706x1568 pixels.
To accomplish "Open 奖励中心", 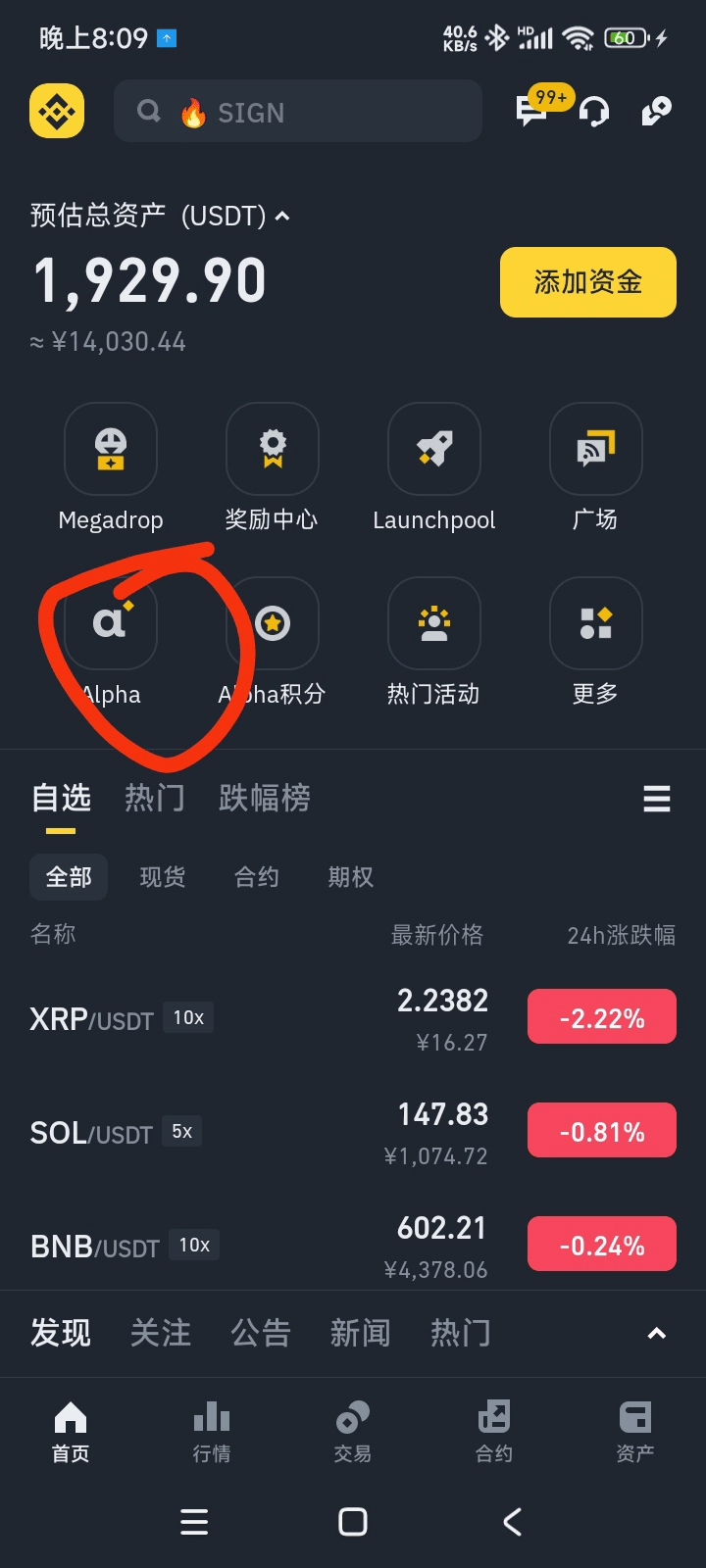I will click(272, 468).
